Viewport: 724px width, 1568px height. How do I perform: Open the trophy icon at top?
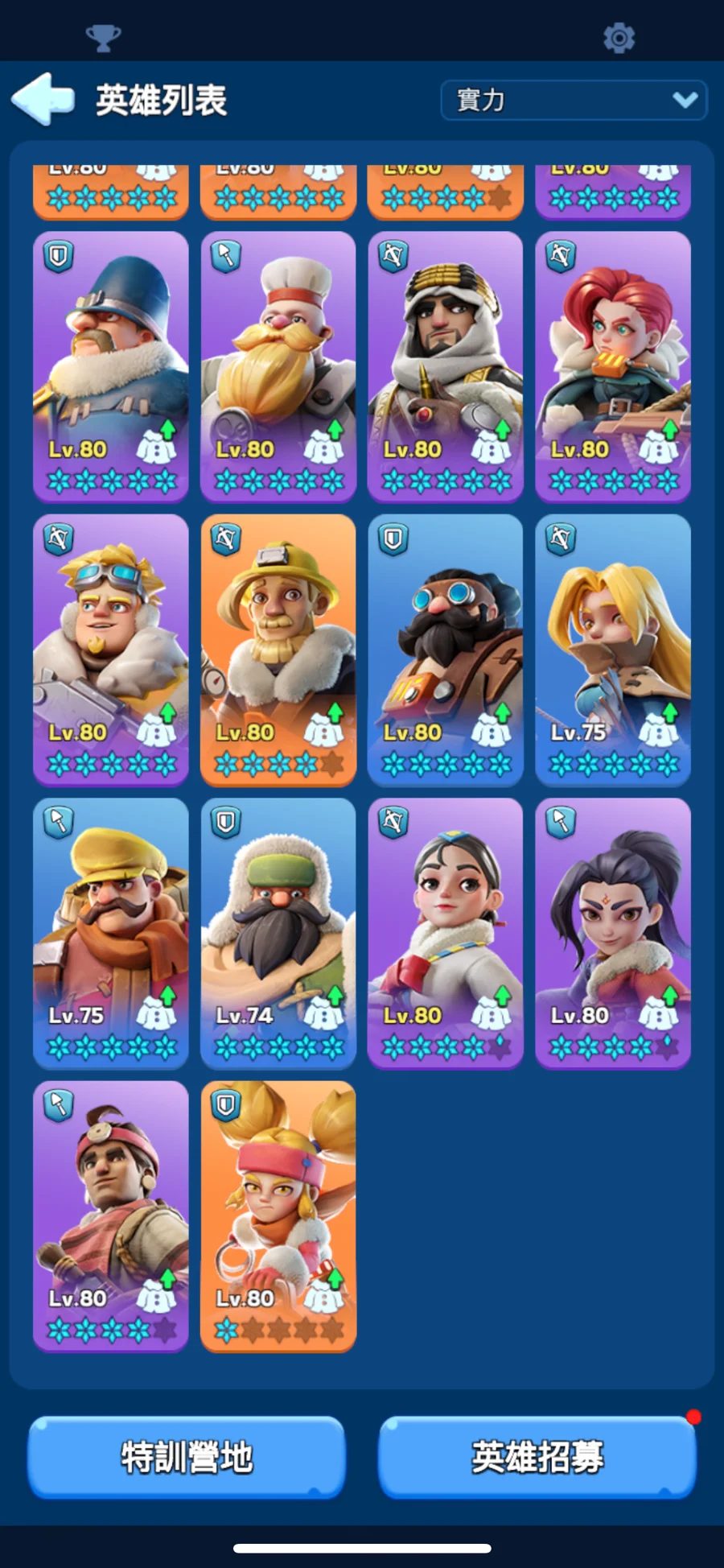pos(103,38)
